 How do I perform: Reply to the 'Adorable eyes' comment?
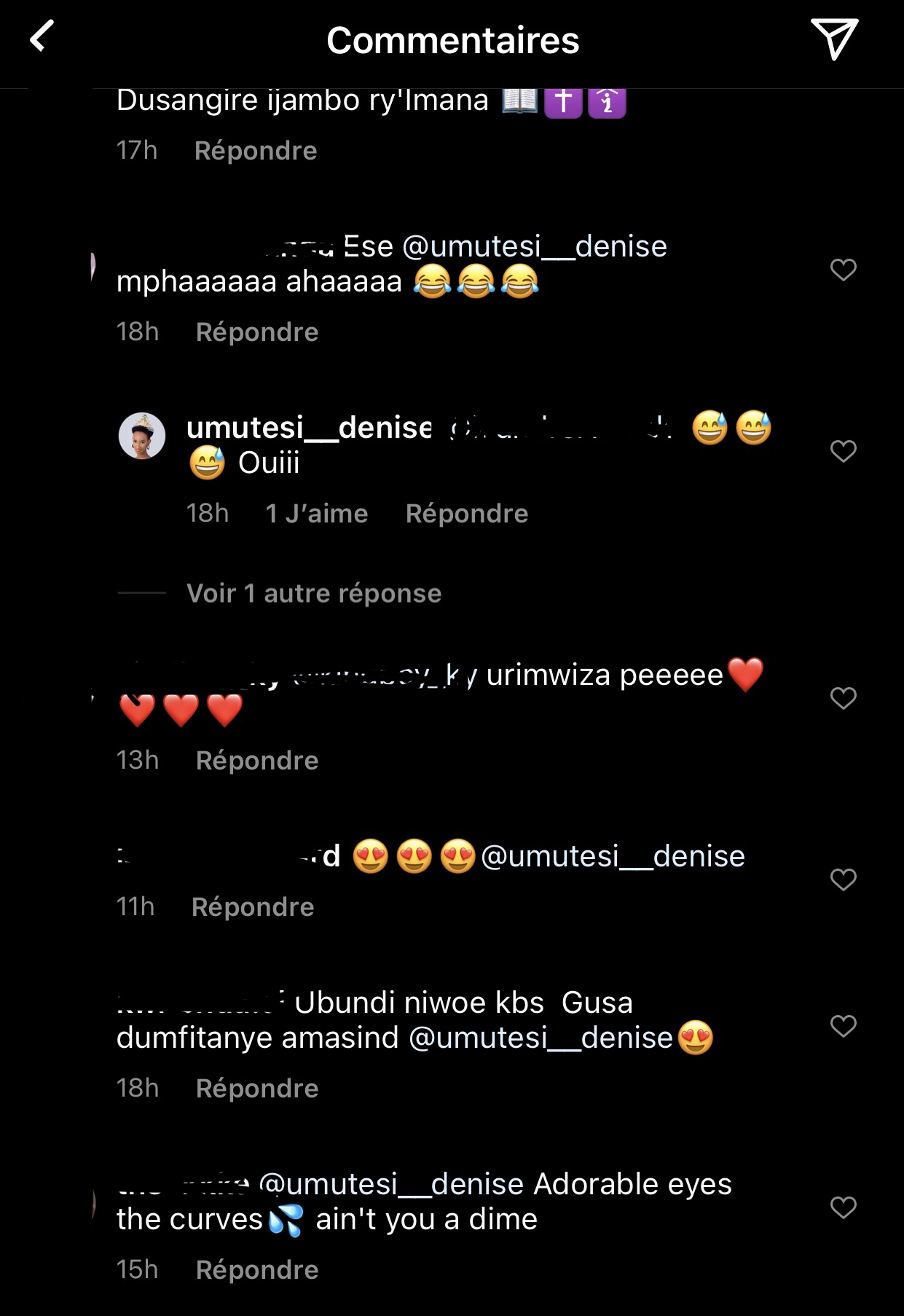coord(256,1270)
